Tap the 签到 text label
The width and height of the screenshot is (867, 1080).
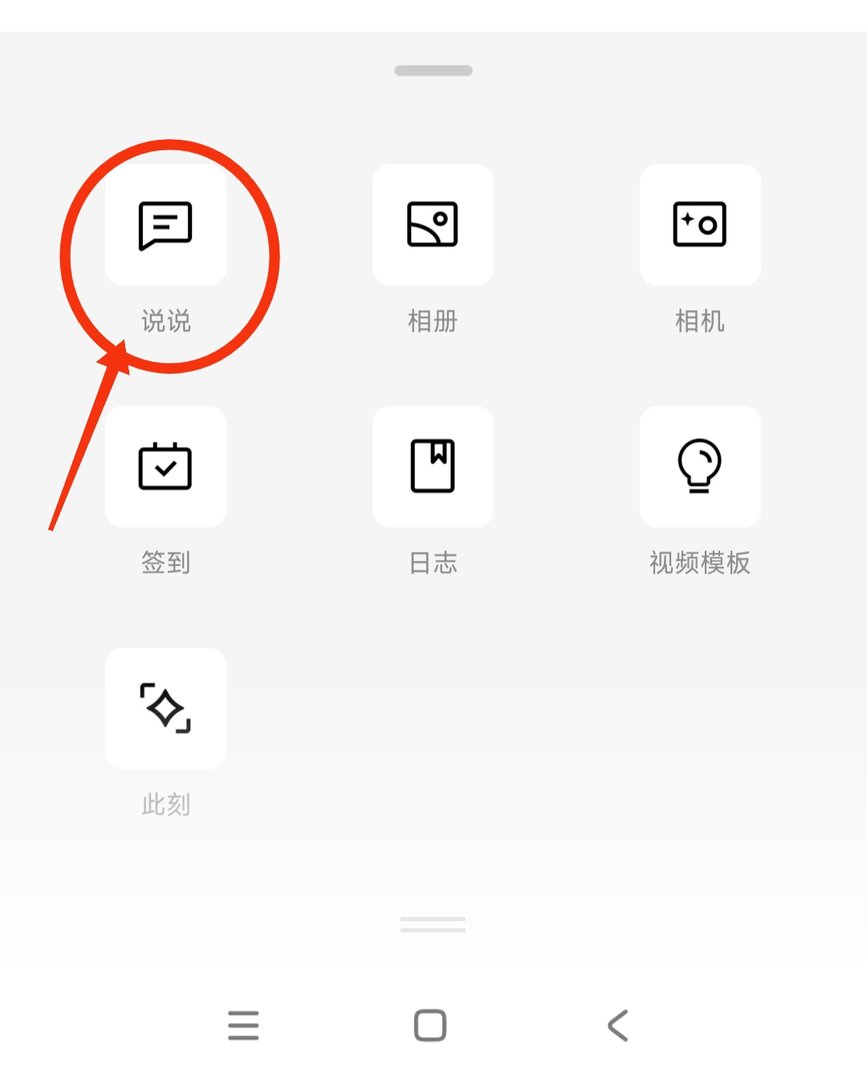click(165, 563)
